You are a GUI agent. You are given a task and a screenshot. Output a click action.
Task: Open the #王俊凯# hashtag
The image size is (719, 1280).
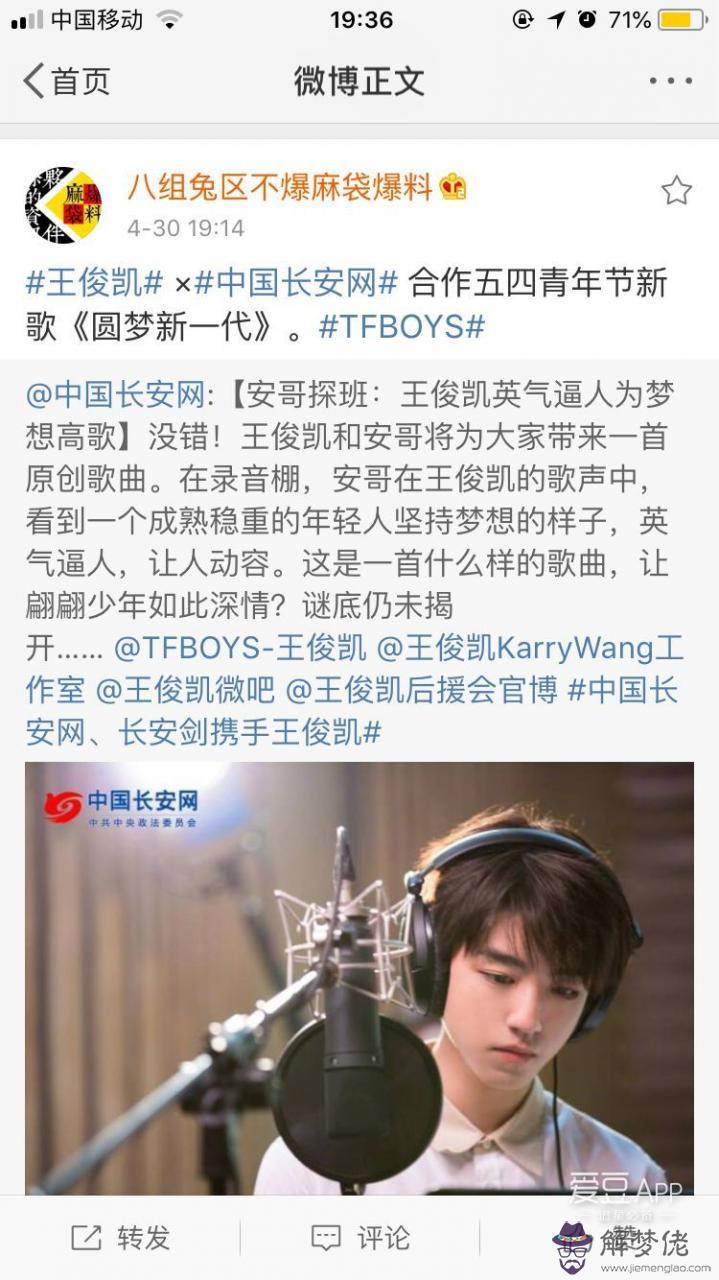tap(94, 283)
